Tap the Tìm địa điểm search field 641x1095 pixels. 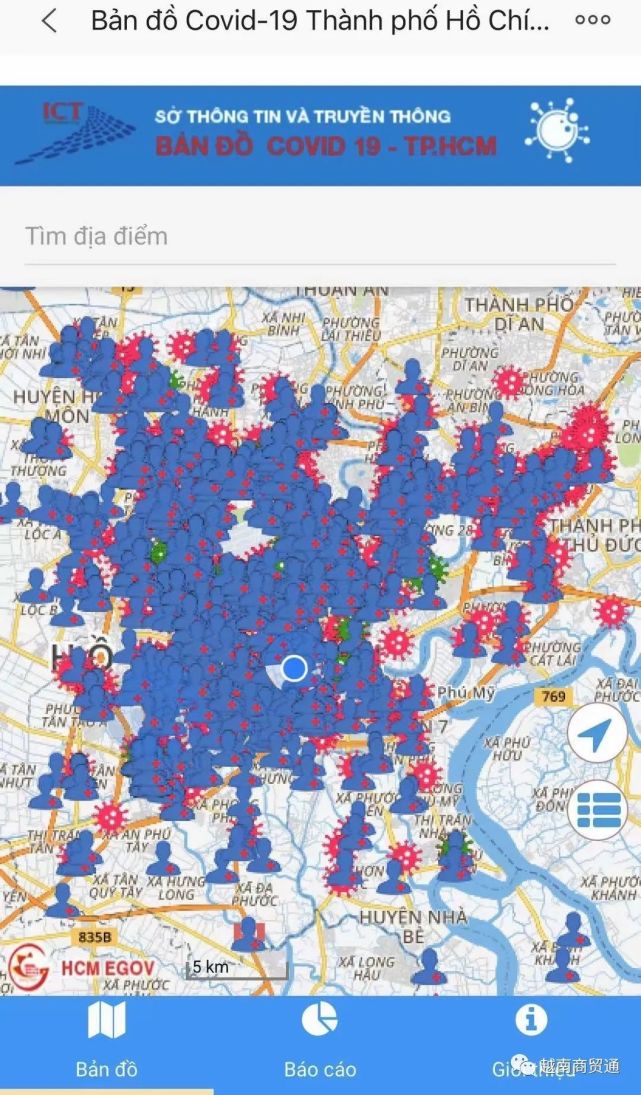click(x=320, y=237)
